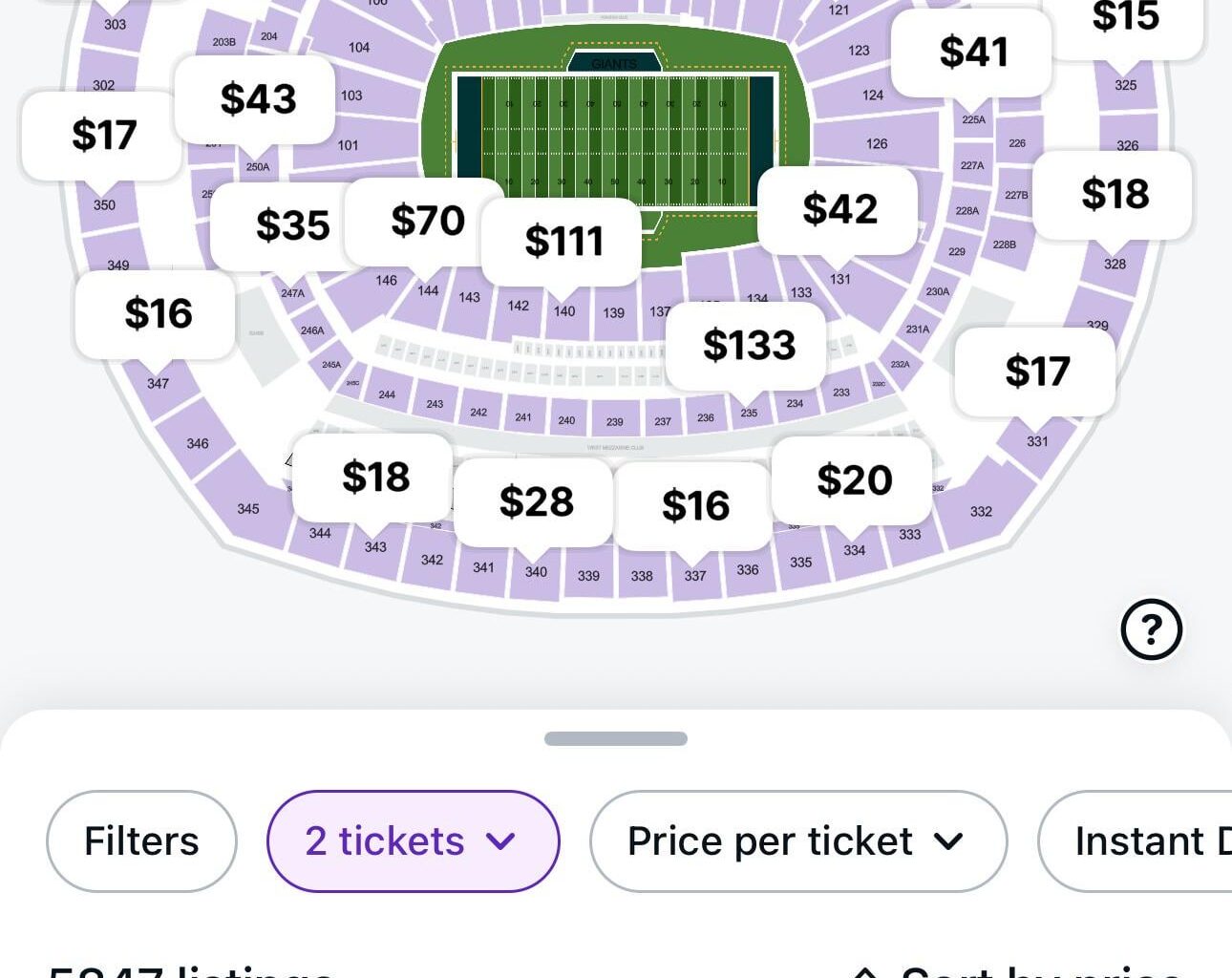The image size is (1232, 978).
Task: Select the $70 price marker
Action: click(x=427, y=221)
